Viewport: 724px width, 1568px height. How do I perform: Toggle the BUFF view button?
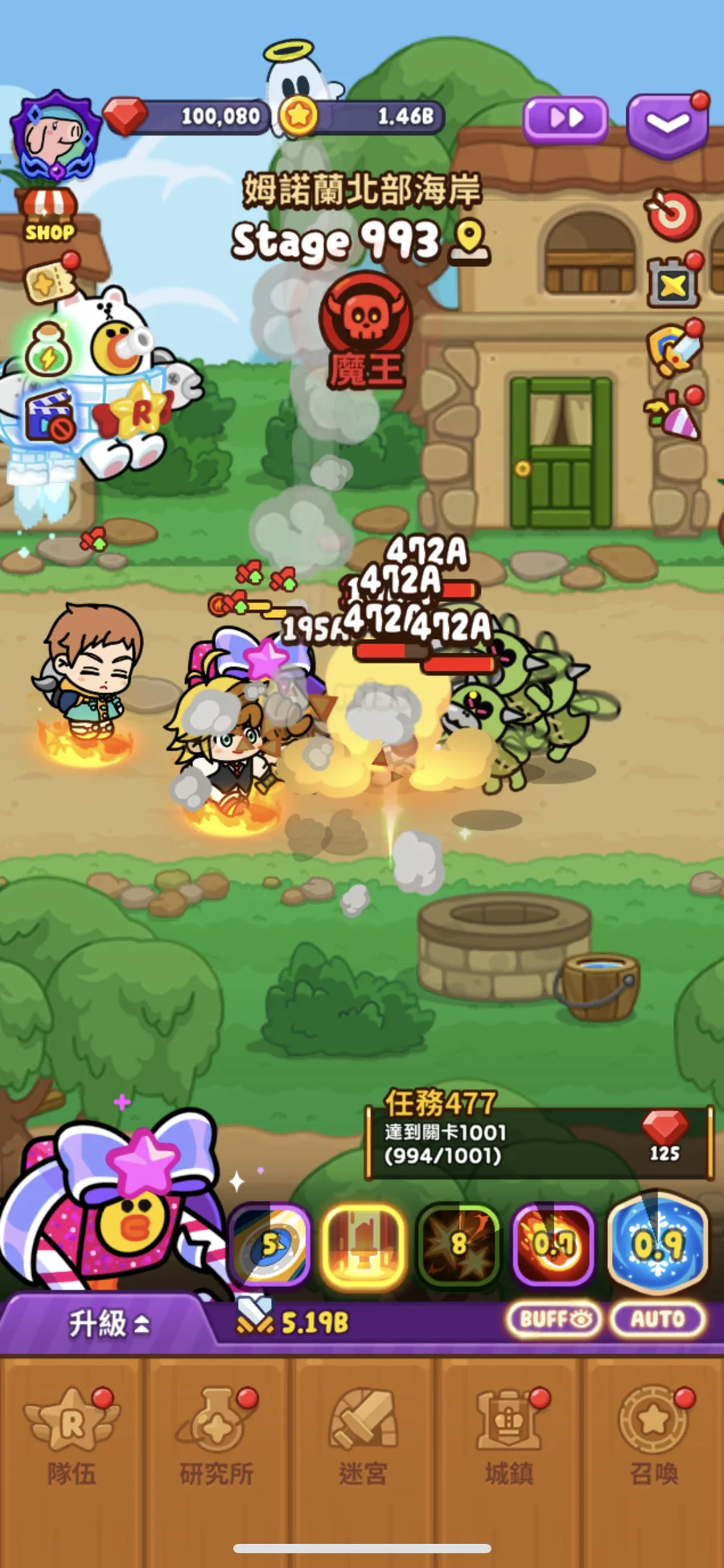(554, 1318)
